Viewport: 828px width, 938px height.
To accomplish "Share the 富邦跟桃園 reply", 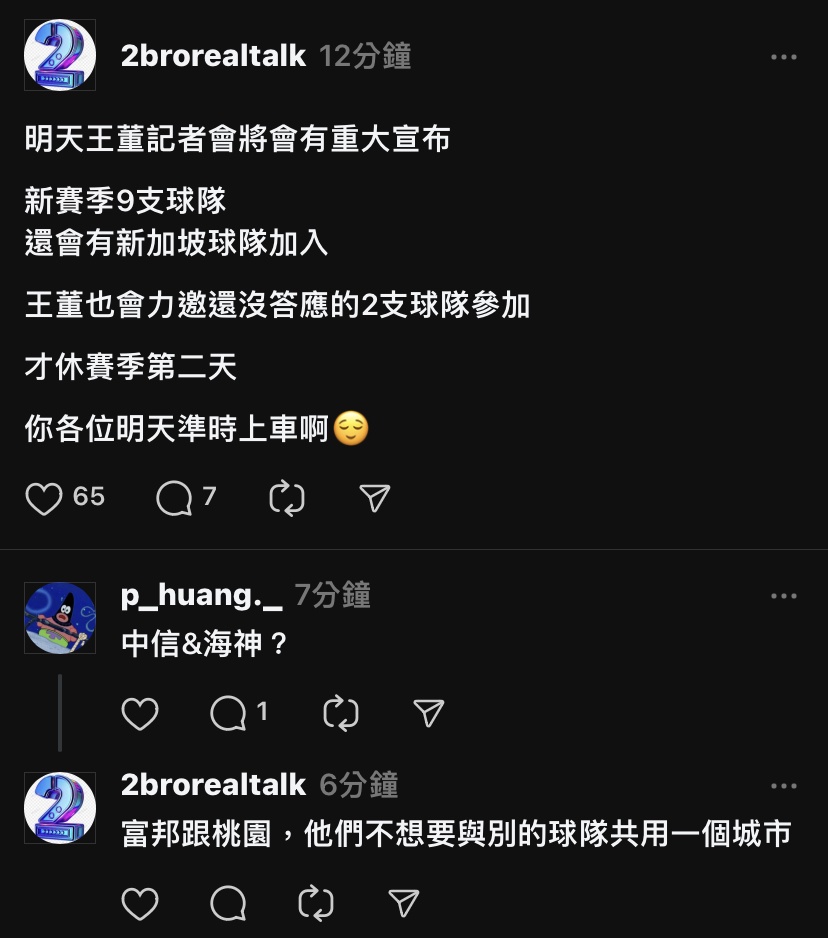I will tap(403, 904).
